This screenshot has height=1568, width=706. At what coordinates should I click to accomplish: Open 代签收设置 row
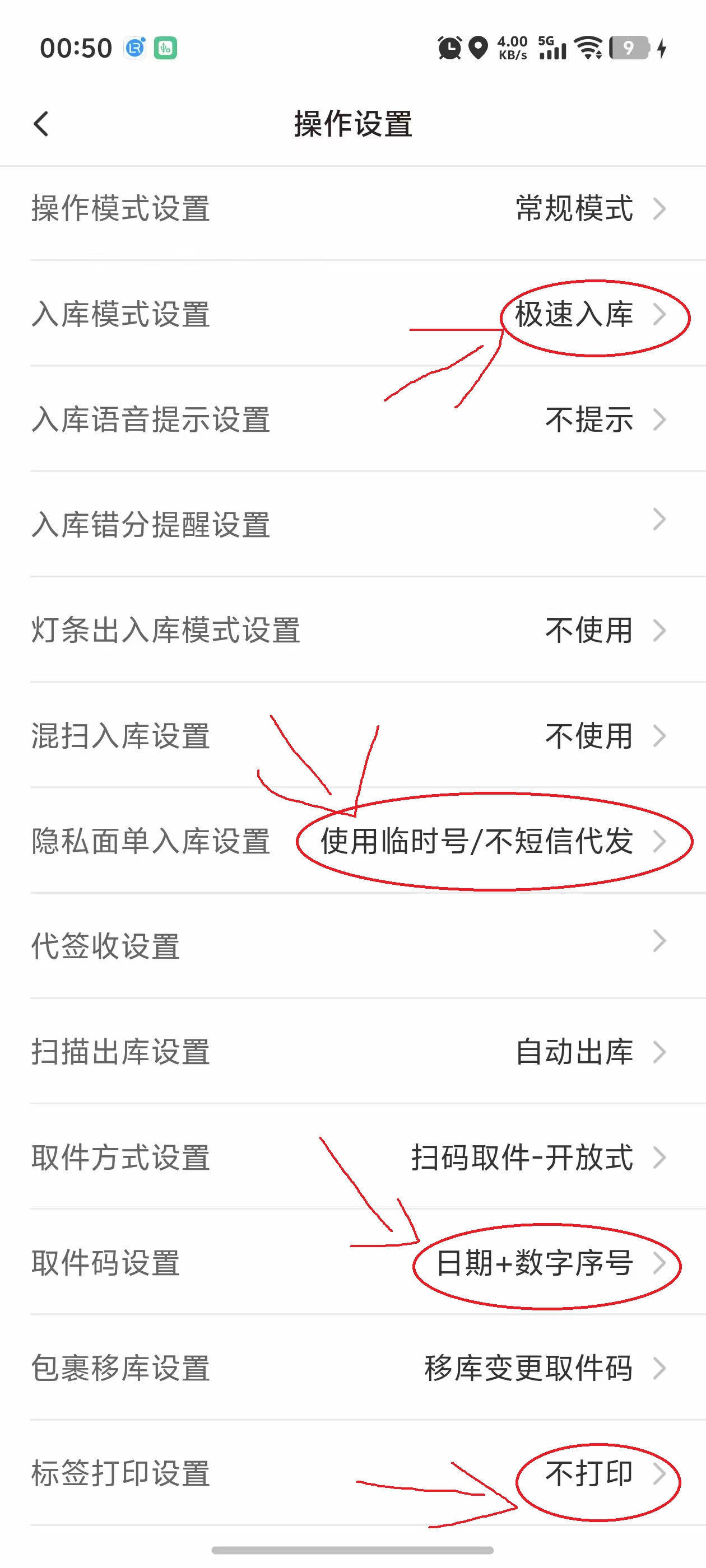coord(352,946)
